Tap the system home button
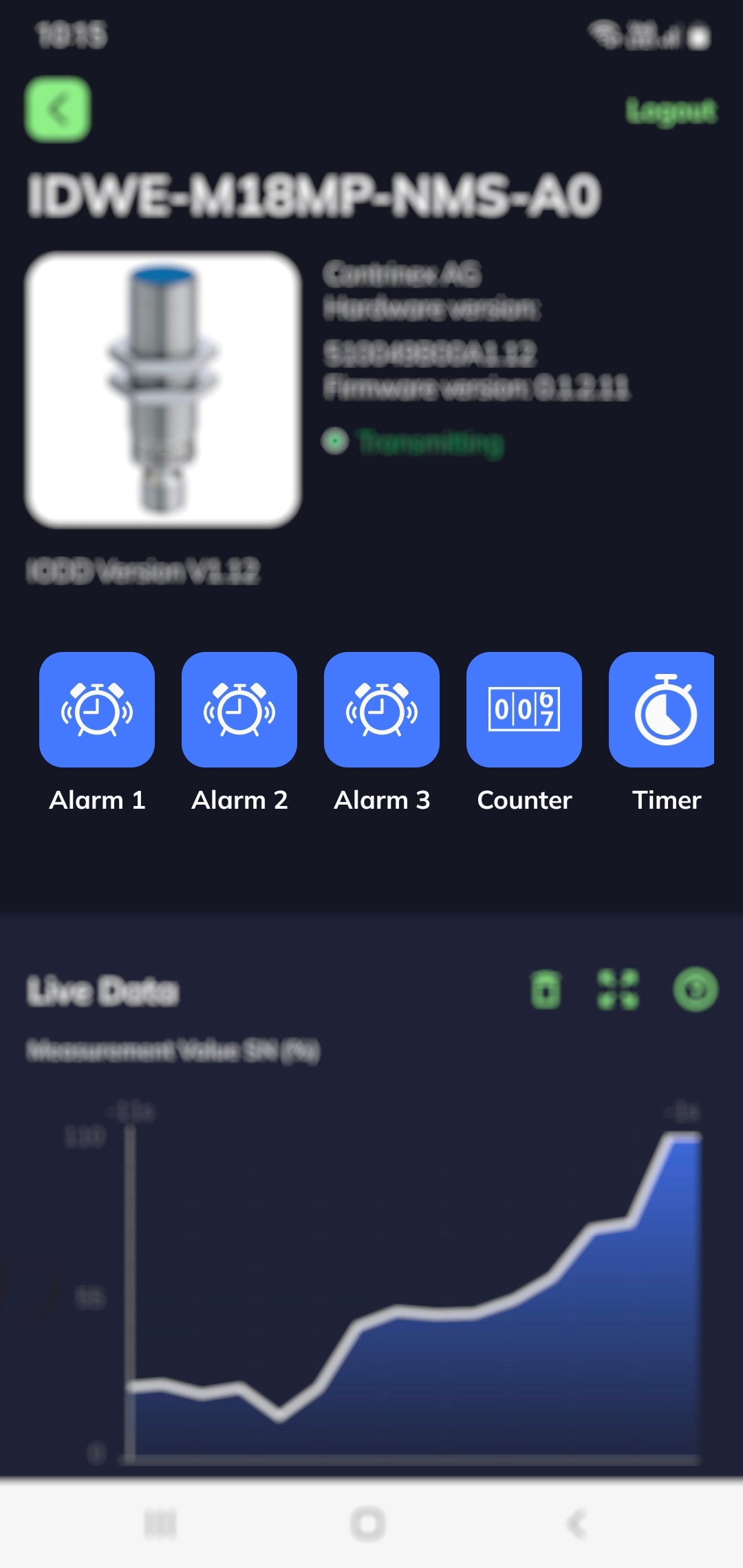Image resolution: width=743 pixels, height=1568 pixels. (368, 1523)
